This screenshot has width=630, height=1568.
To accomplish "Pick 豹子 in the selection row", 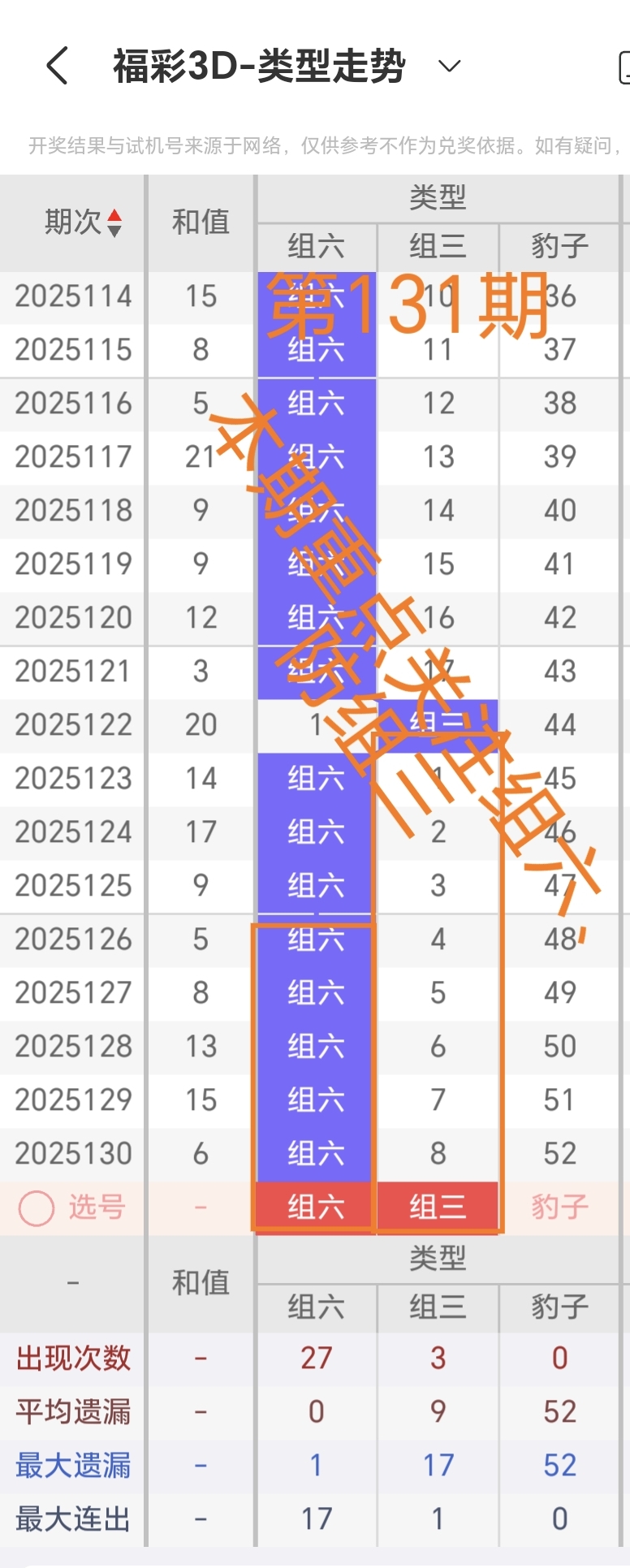I will [x=559, y=1207].
